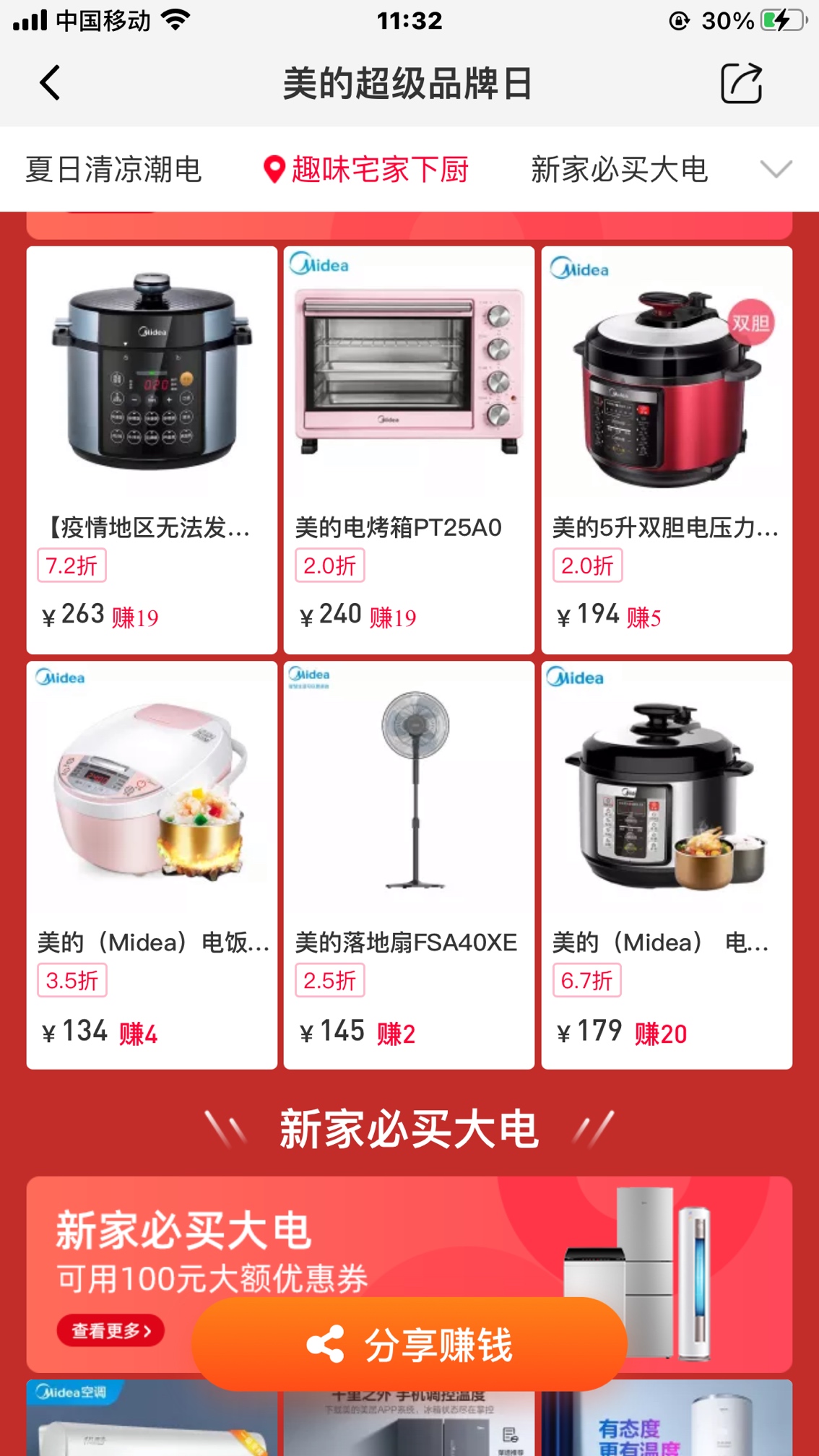Switch to 夏日清凉潮电 tab
Image resolution: width=819 pixels, height=1456 pixels.
point(113,170)
